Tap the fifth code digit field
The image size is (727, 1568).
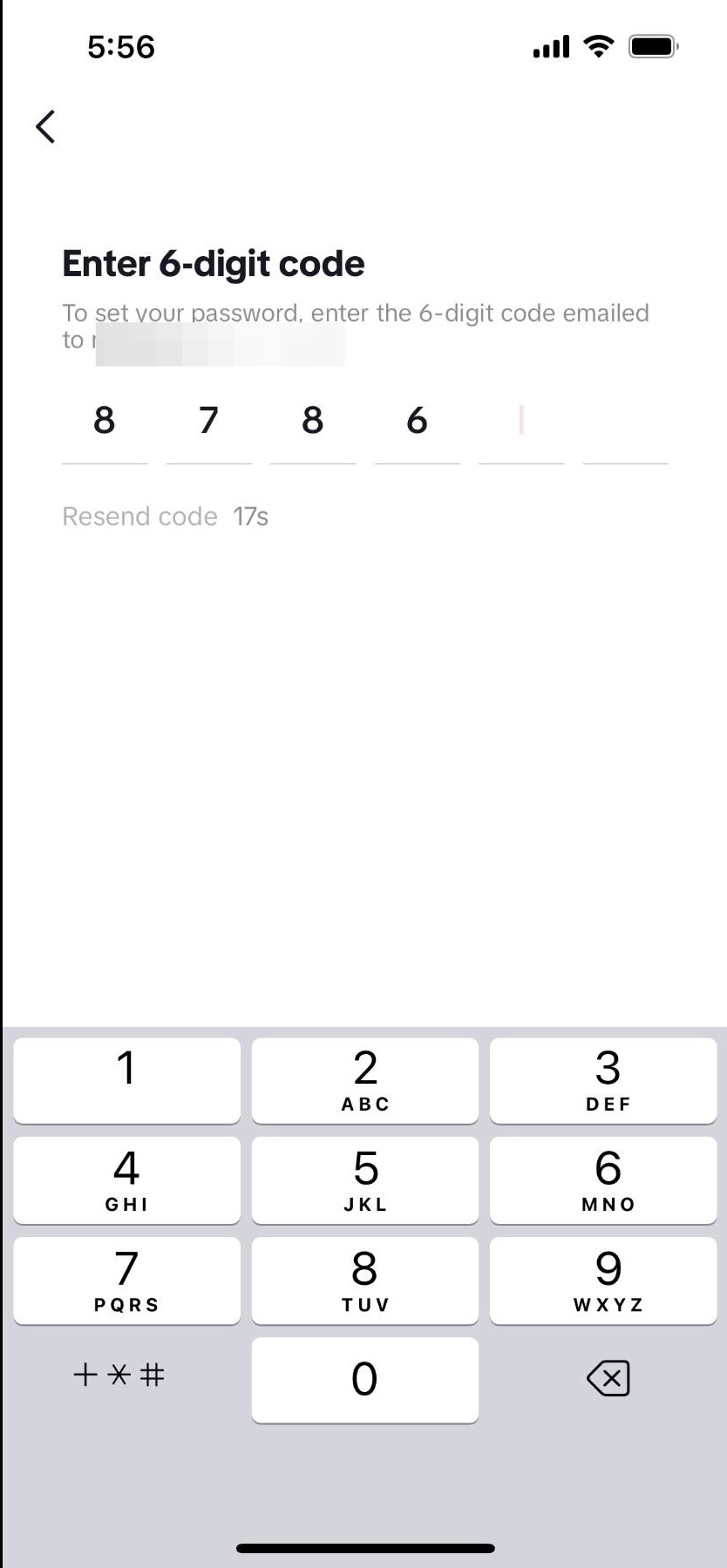(521, 422)
